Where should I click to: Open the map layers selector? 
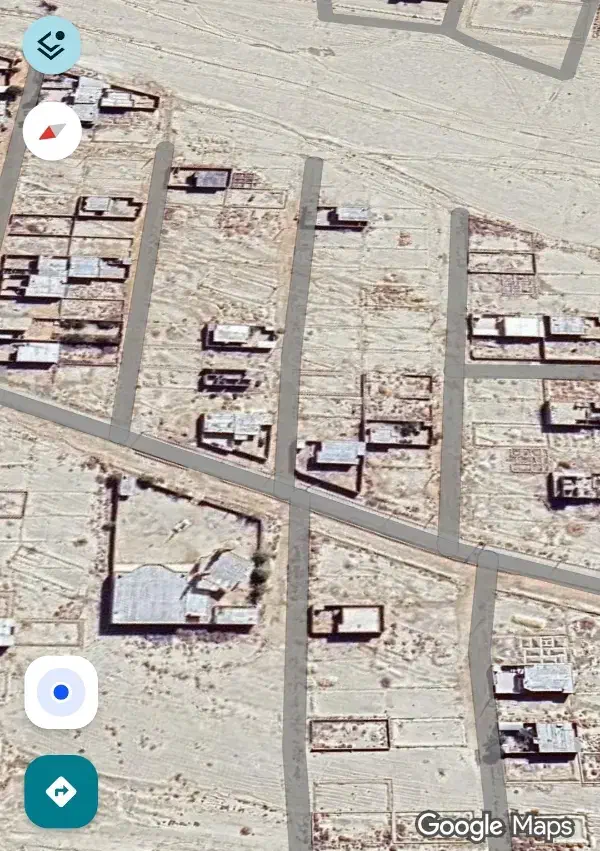point(51,45)
